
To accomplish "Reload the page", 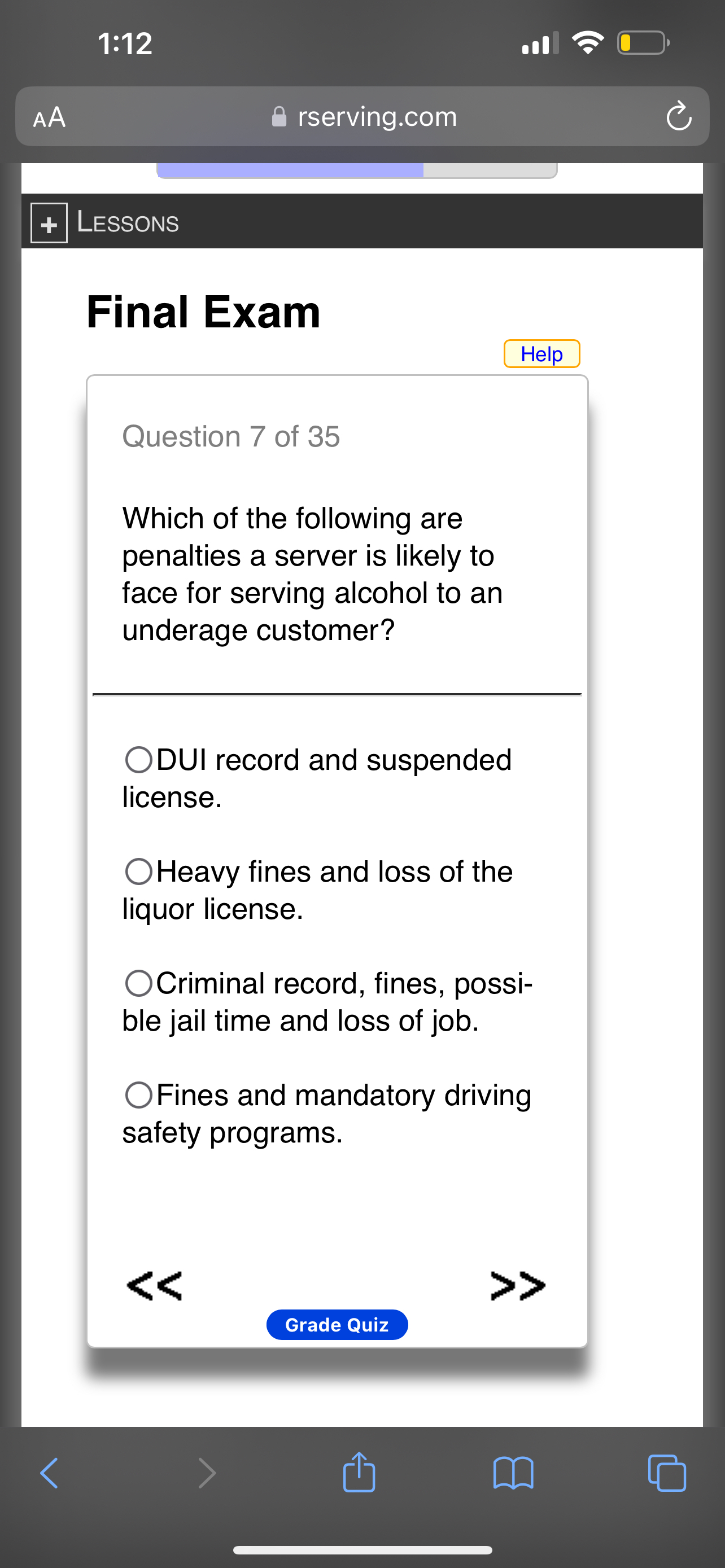I will tap(678, 117).
